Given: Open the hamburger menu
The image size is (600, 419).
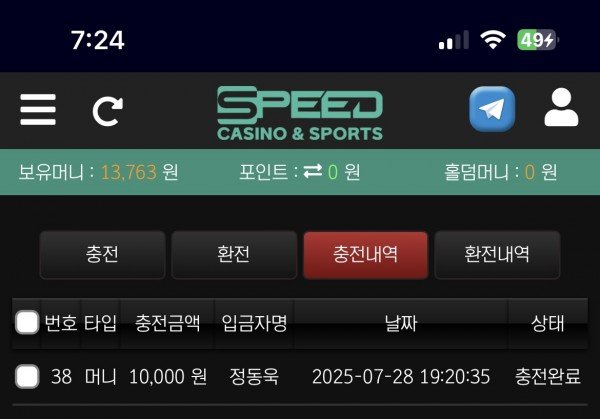Looking at the screenshot, I should click(x=38, y=108).
